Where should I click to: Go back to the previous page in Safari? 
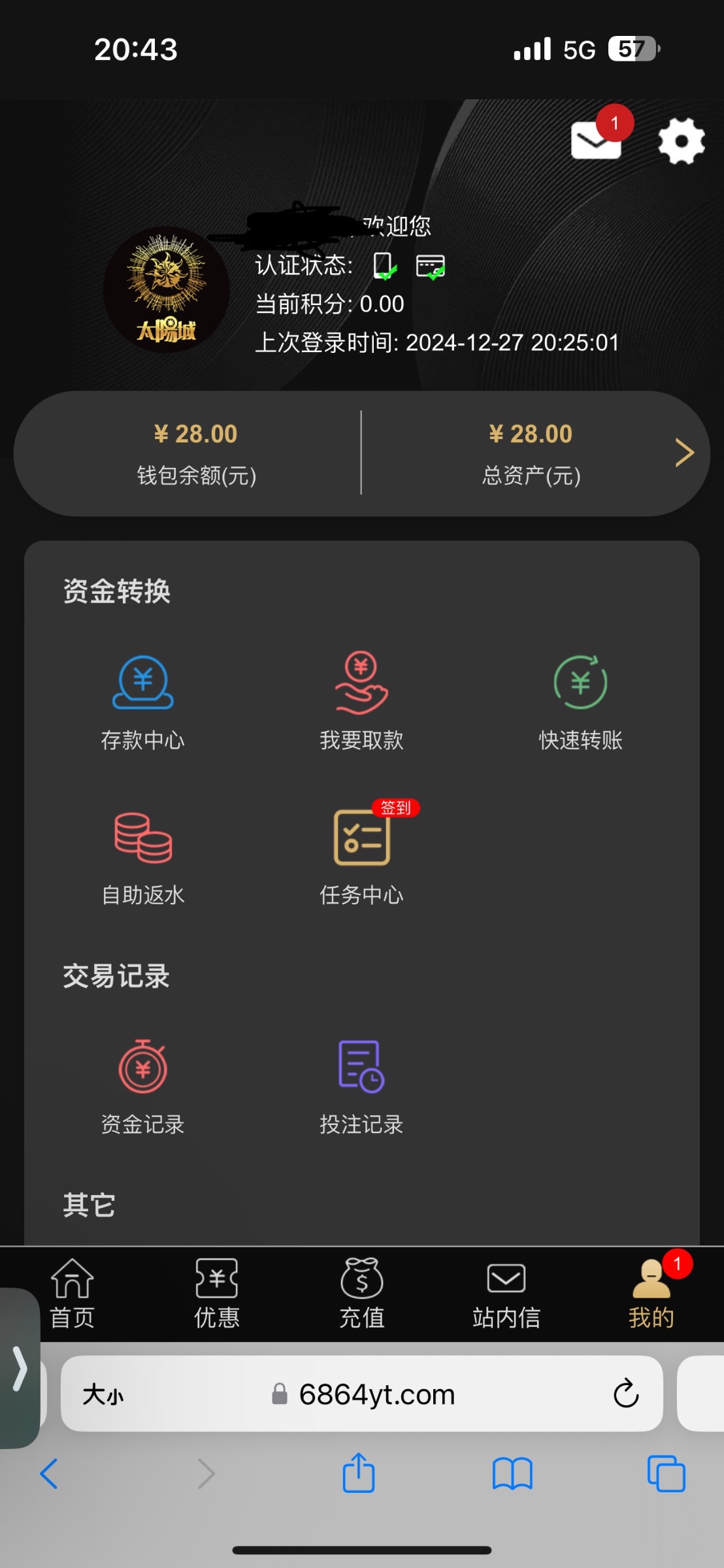coord(49,1474)
